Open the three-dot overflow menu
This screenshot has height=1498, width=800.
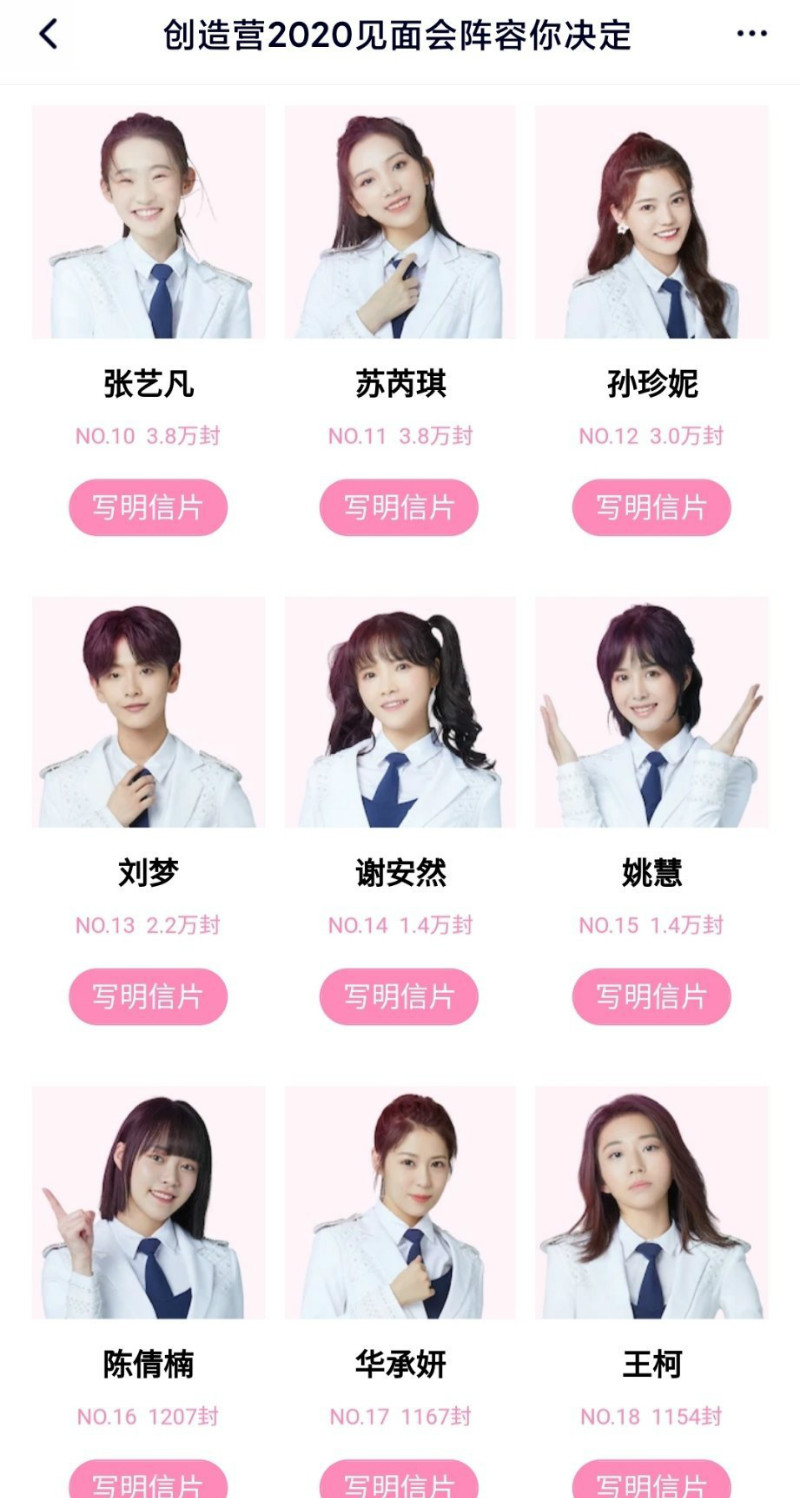751,35
